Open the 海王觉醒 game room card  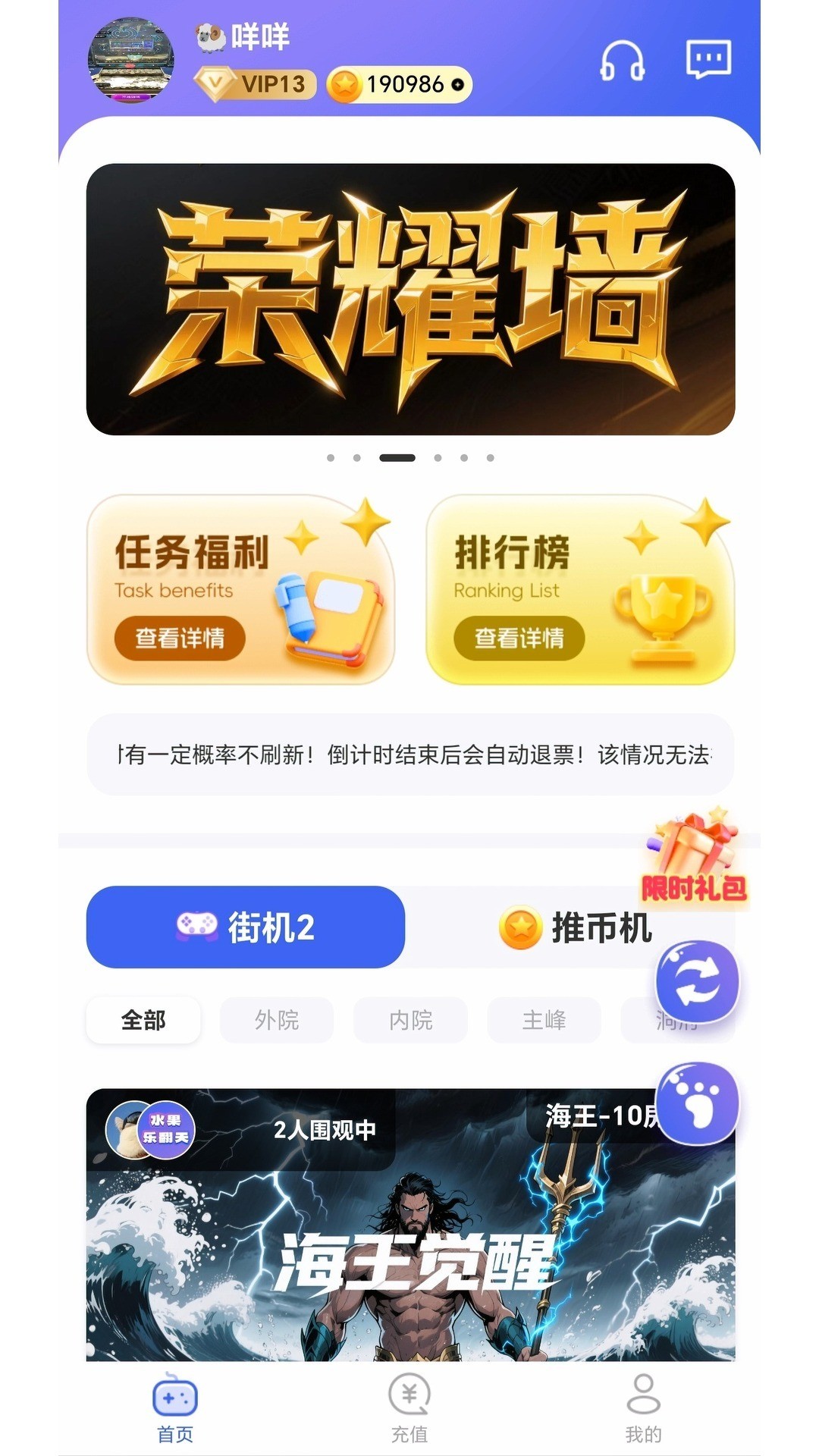(410, 1244)
